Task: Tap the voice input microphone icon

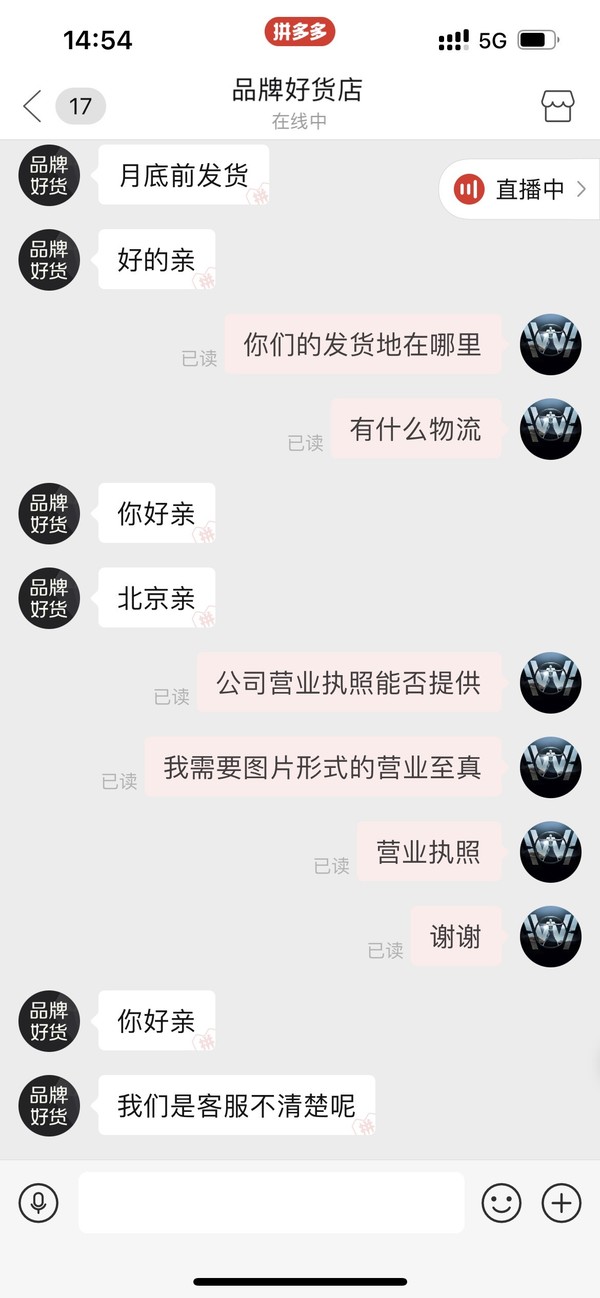Action: tap(38, 1202)
